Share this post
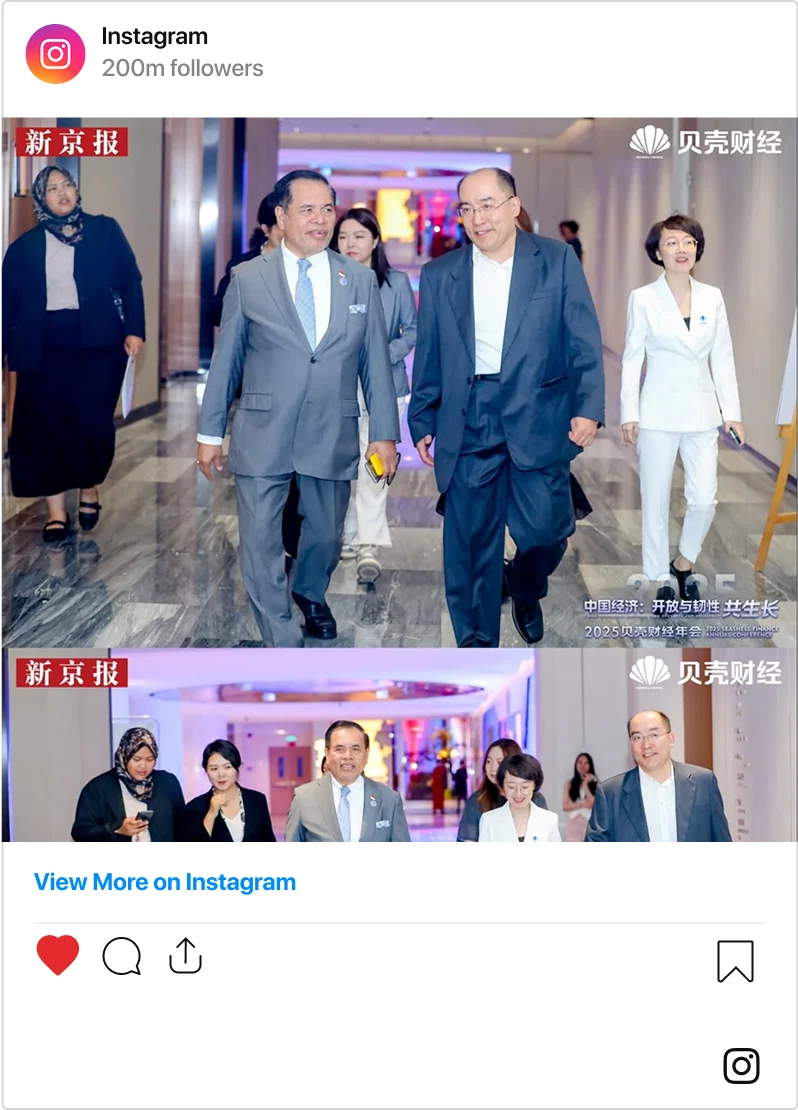798x1110 pixels. (x=185, y=957)
